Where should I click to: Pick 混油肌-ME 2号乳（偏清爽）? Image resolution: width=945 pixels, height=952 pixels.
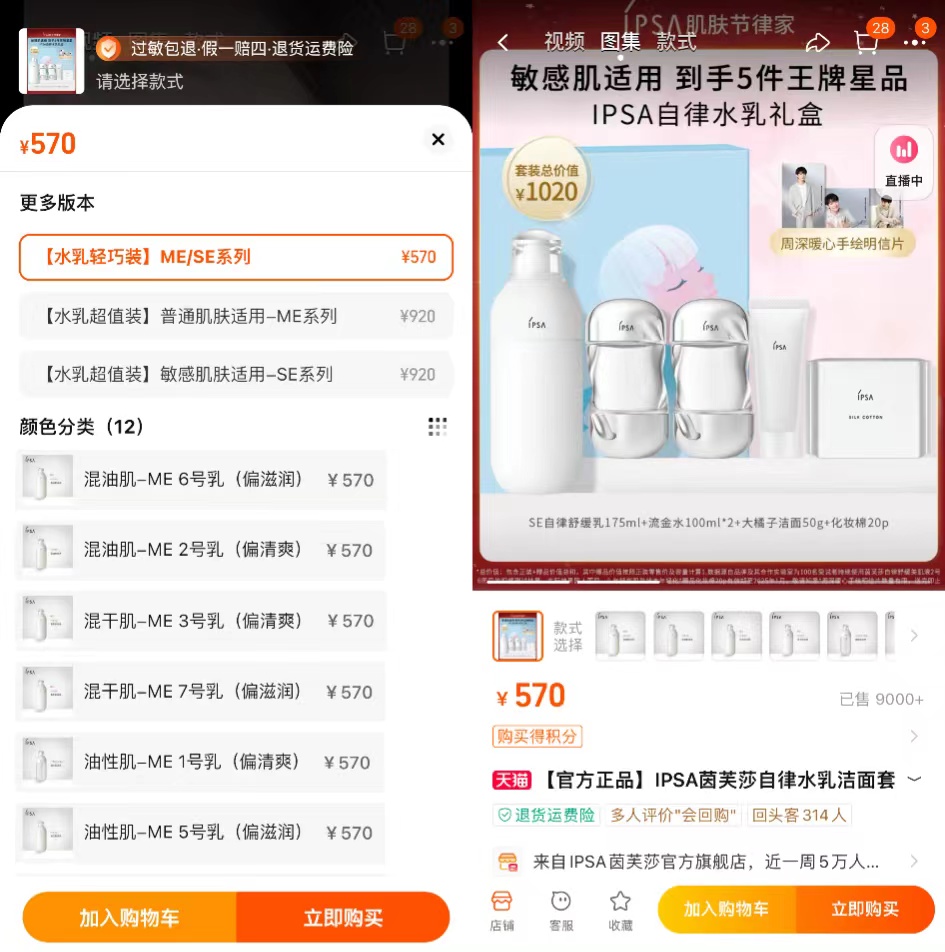pyautogui.click(x=200, y=550)
